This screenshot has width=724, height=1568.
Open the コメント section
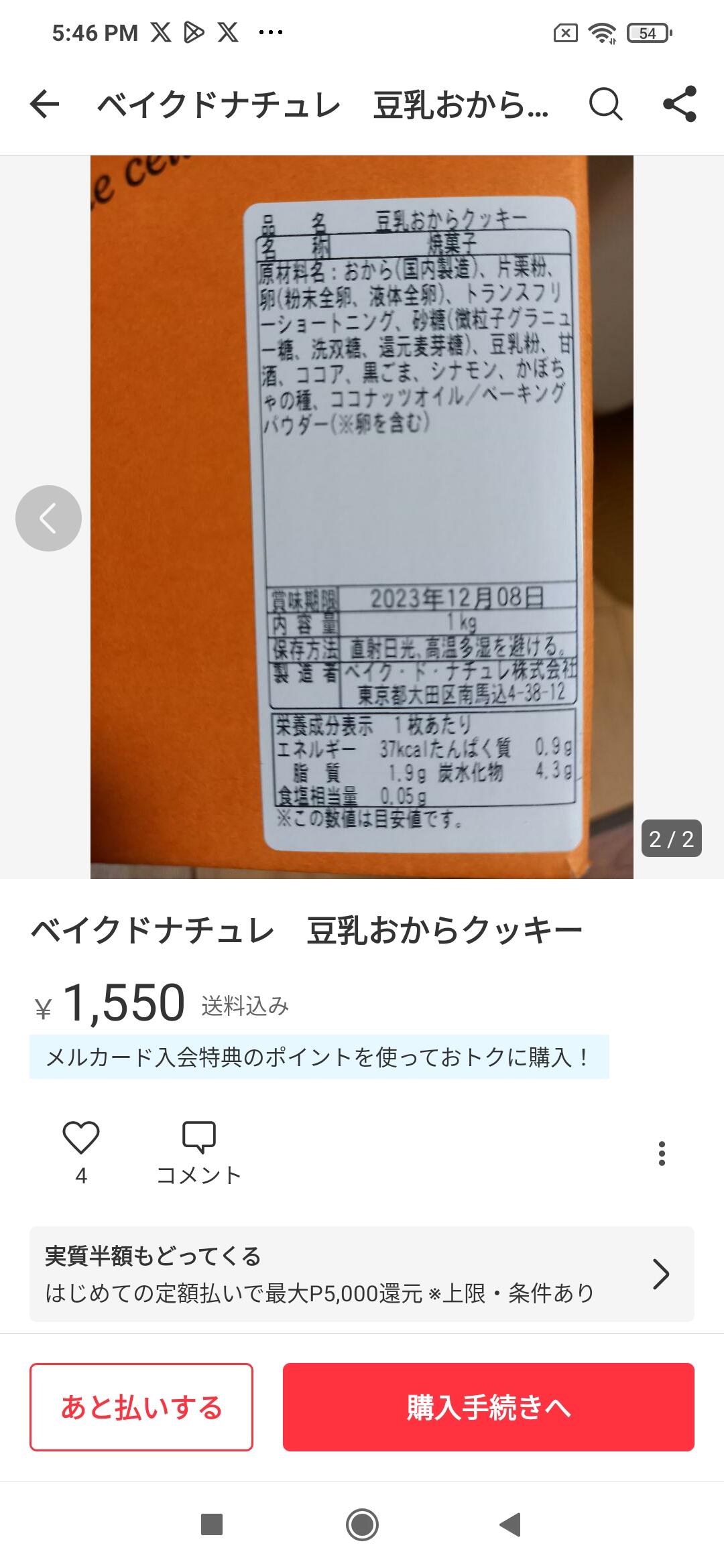(199, 1153)
